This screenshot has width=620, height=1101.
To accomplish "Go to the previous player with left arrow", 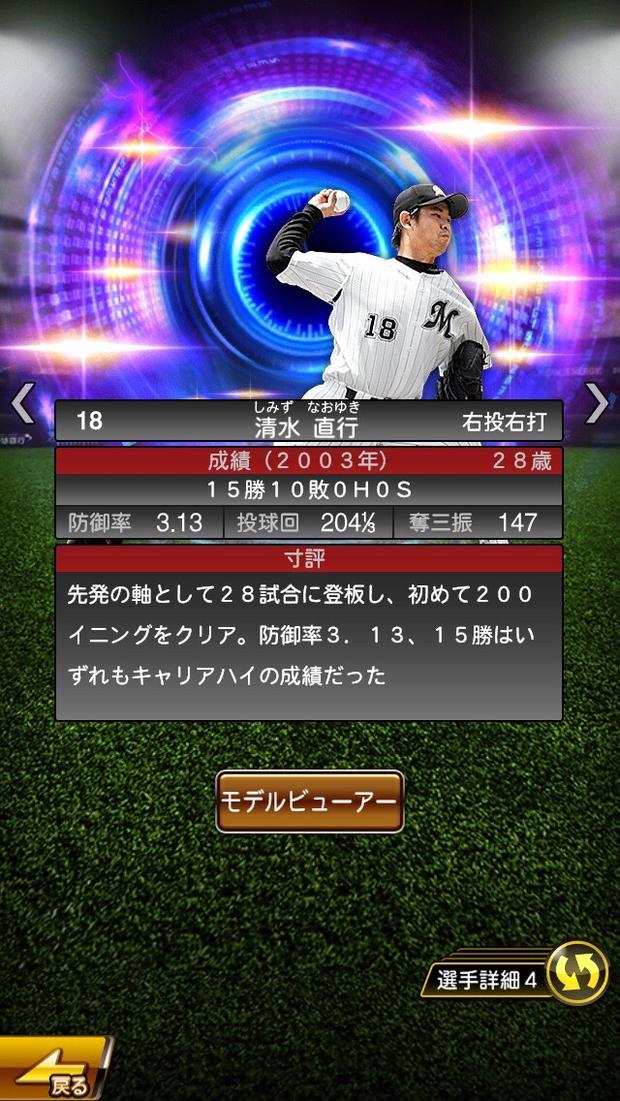I will click(22, 403).
